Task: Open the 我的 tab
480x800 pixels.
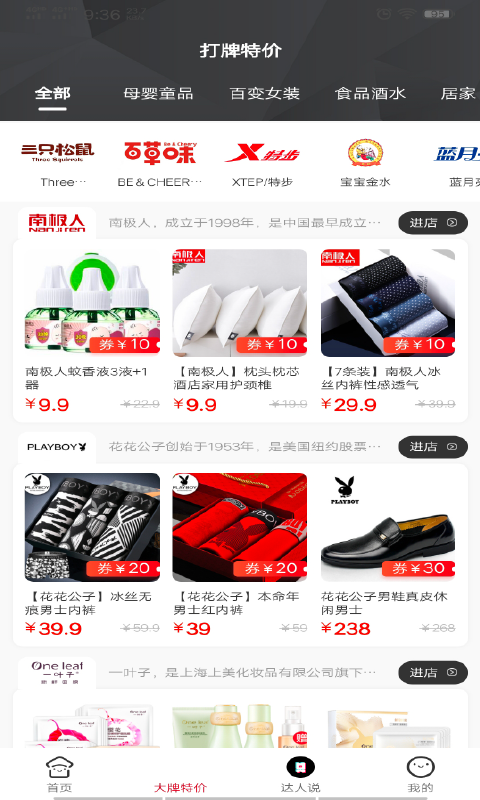Action: click(420, 774)
